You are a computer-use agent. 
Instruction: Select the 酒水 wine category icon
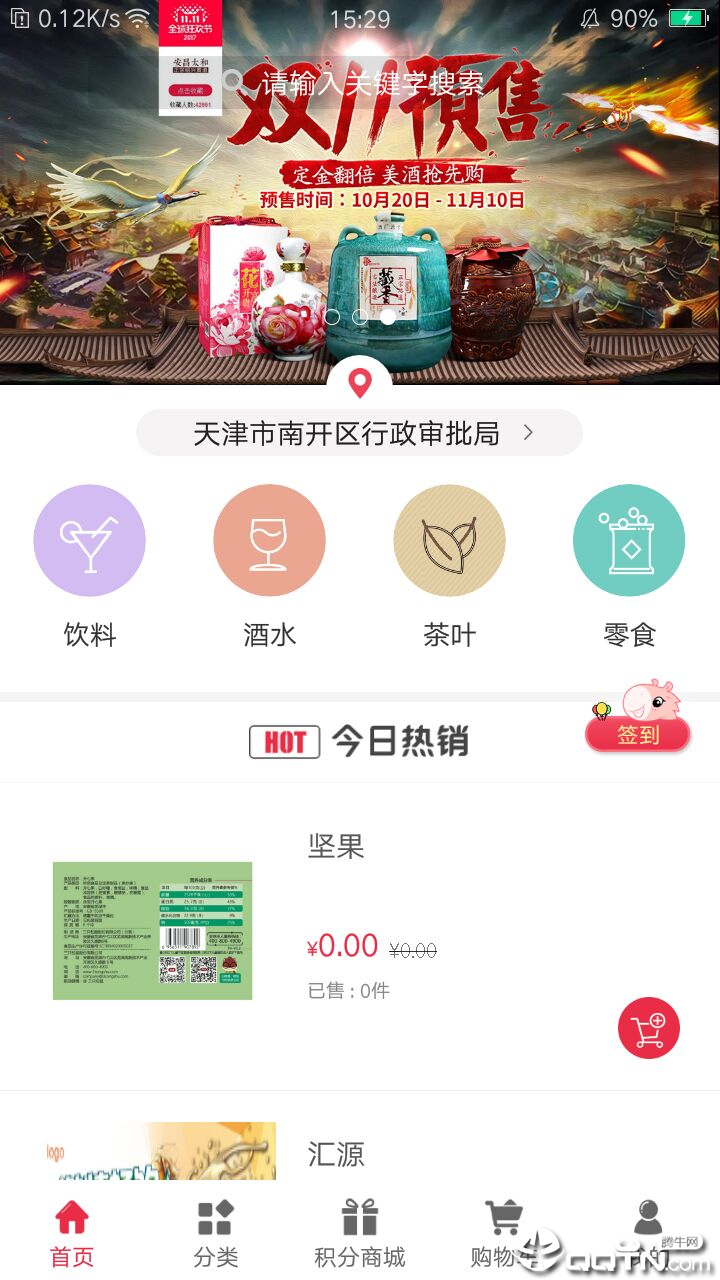coord(269,540)
